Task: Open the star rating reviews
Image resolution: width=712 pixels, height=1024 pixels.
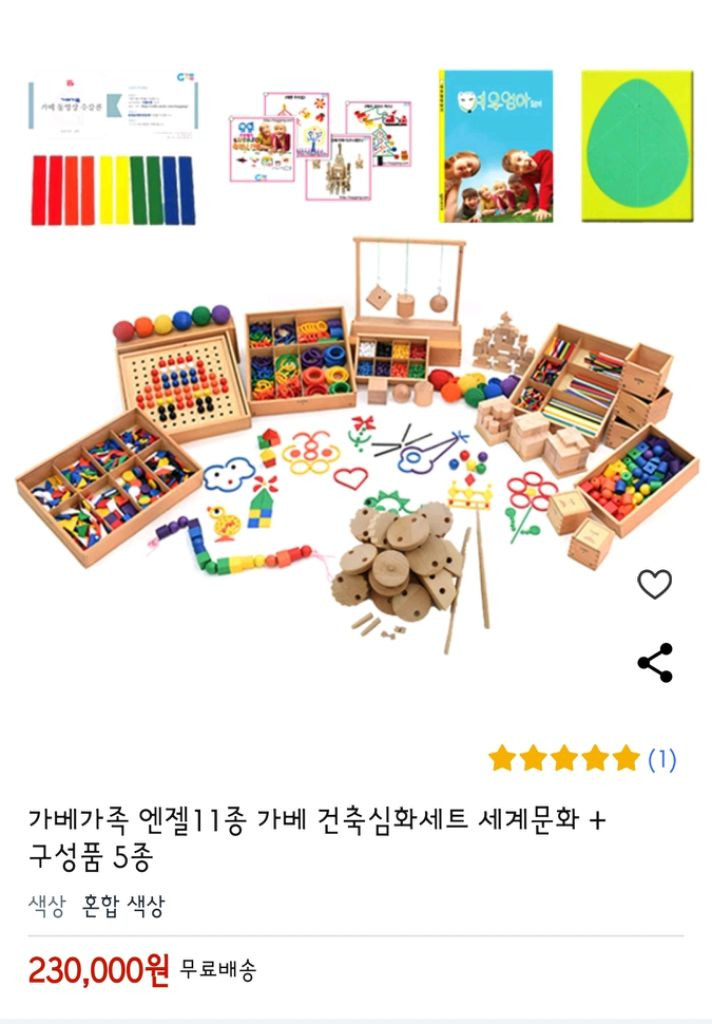Action: (582, 759)
